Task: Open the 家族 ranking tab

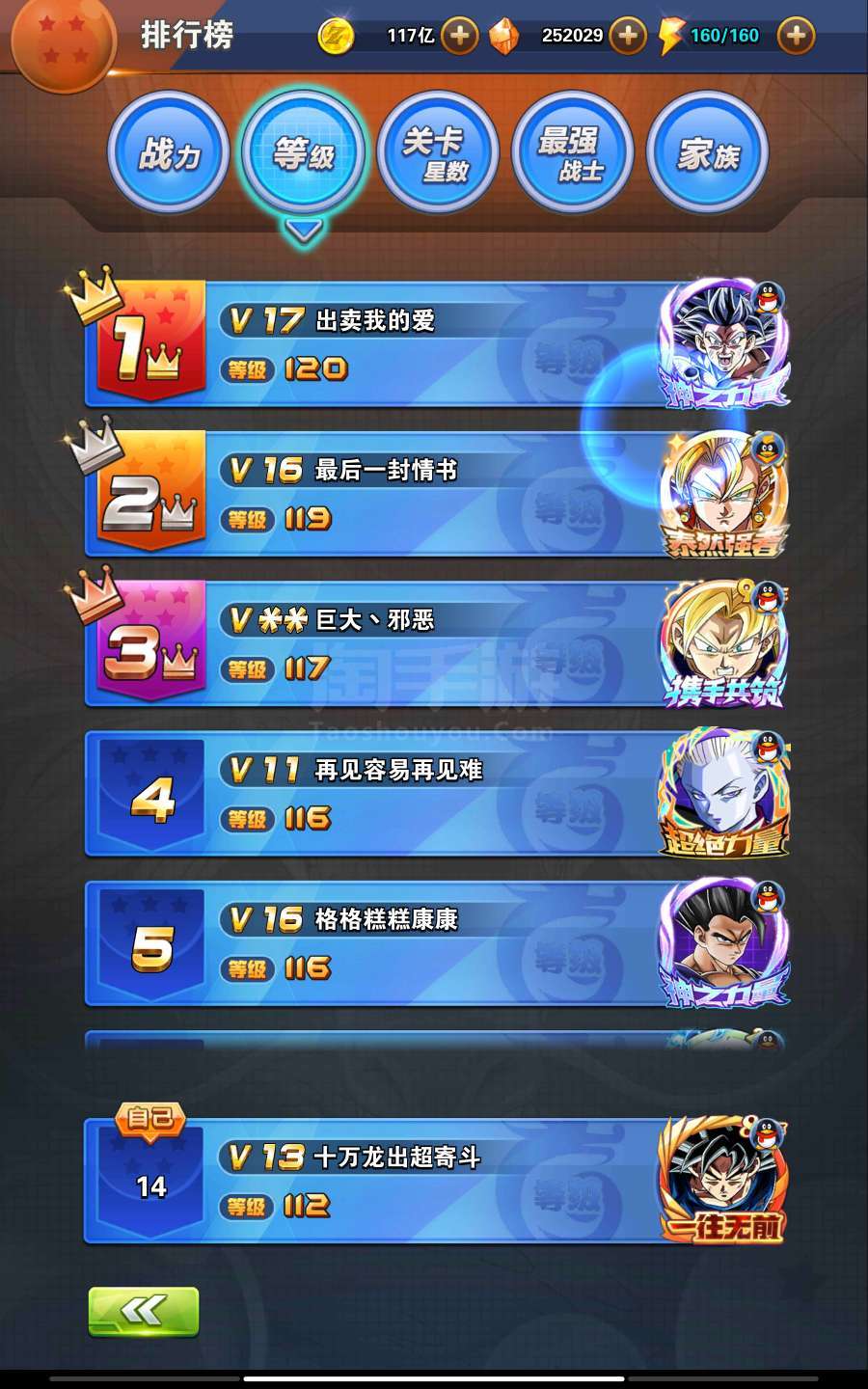Action: (708, 152)
